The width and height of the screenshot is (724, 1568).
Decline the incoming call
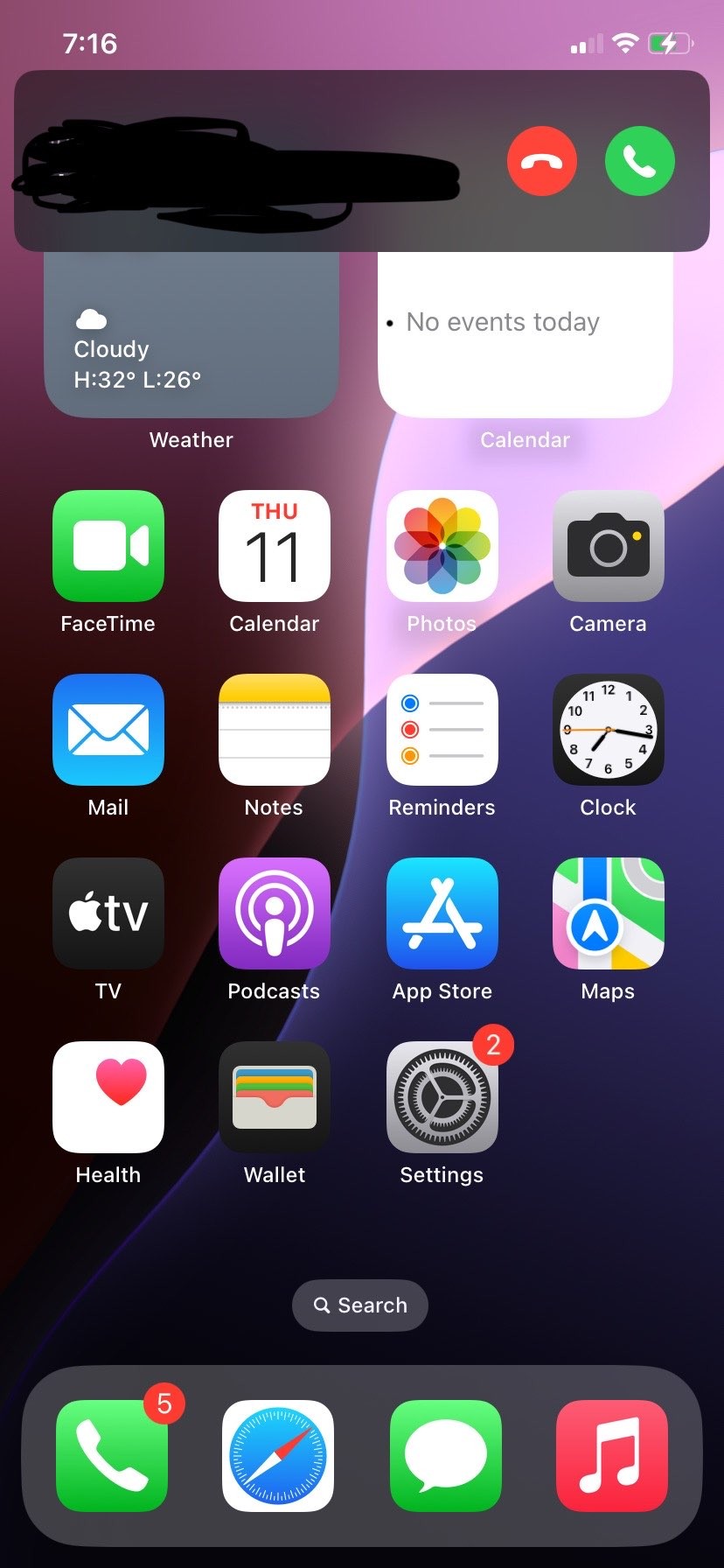(541, 161)
